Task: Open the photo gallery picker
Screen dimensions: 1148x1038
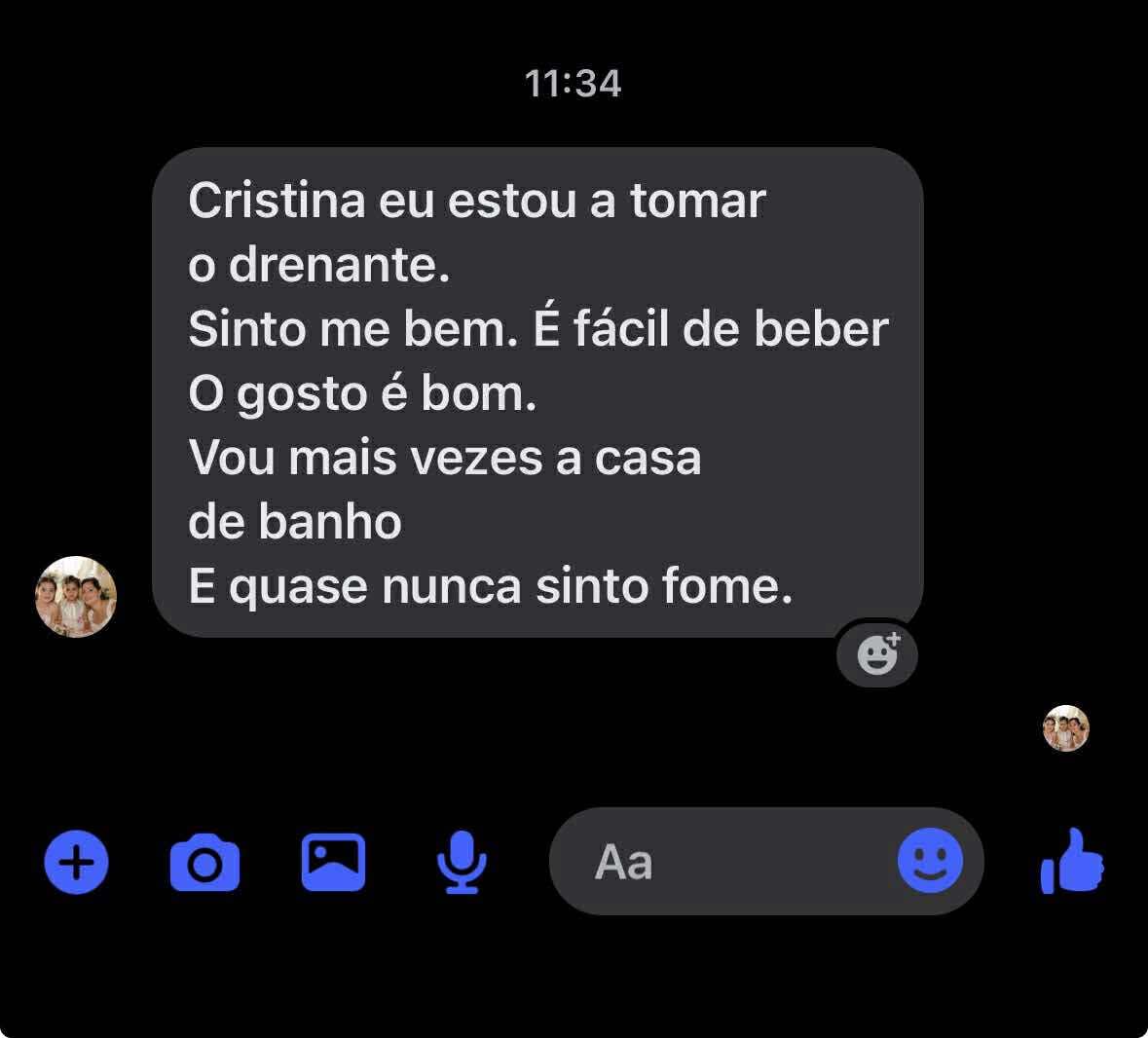Action: (333, 862)
